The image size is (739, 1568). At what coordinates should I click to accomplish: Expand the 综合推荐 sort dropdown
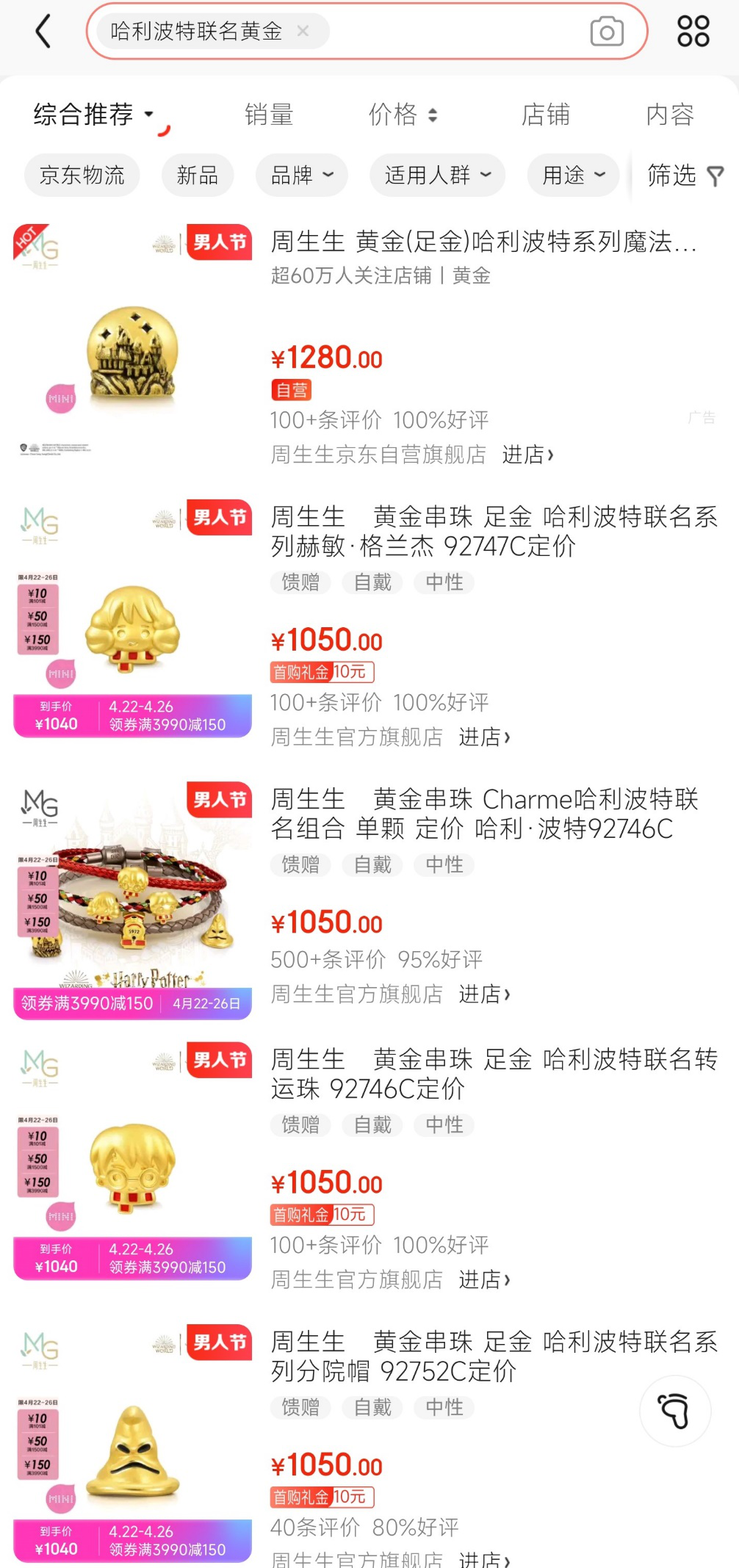(x=93, y=115)
